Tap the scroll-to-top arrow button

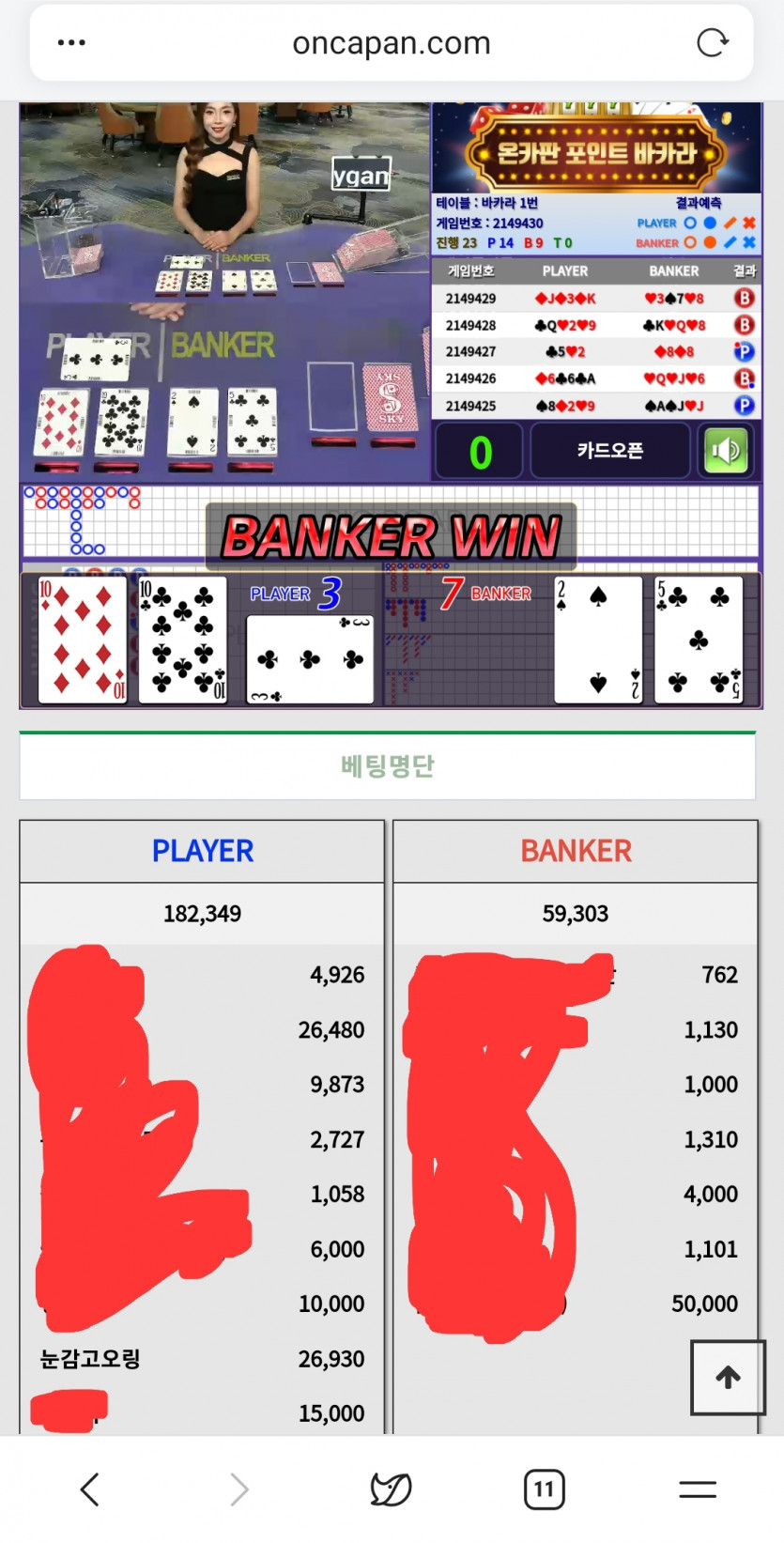pos(728,1377)
